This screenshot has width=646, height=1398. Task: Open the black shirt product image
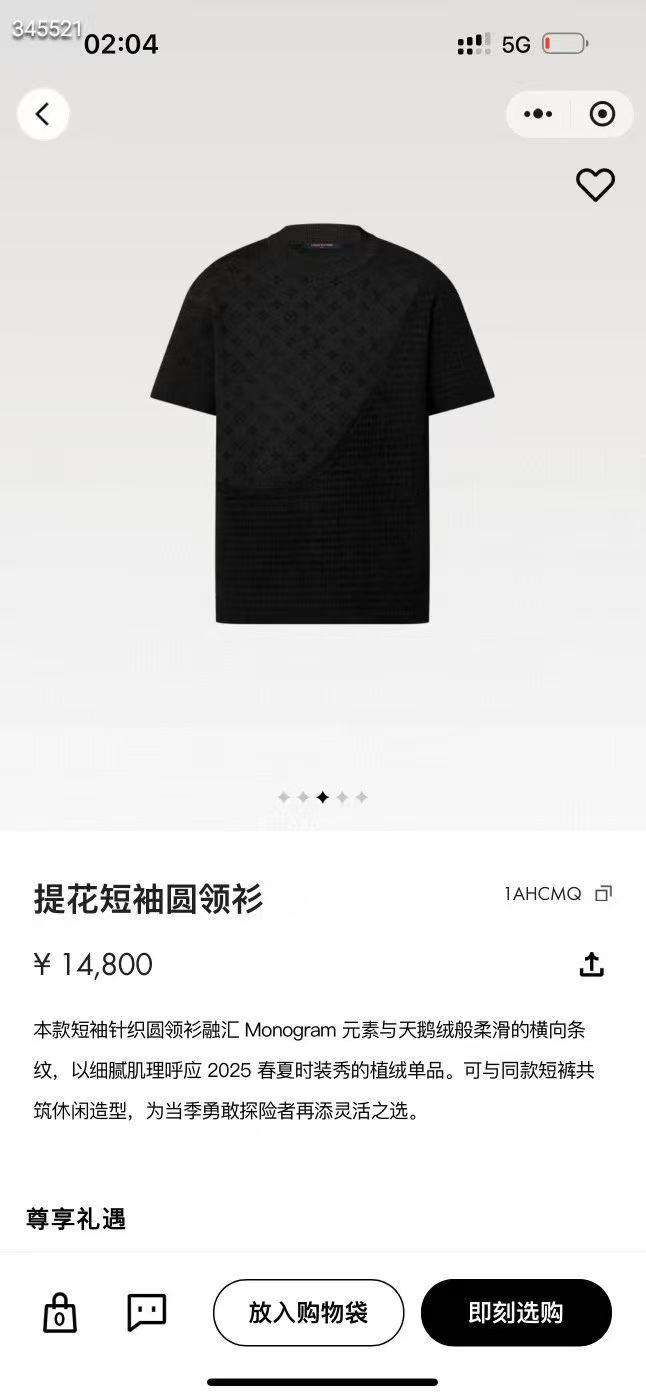tap(323, 423)
